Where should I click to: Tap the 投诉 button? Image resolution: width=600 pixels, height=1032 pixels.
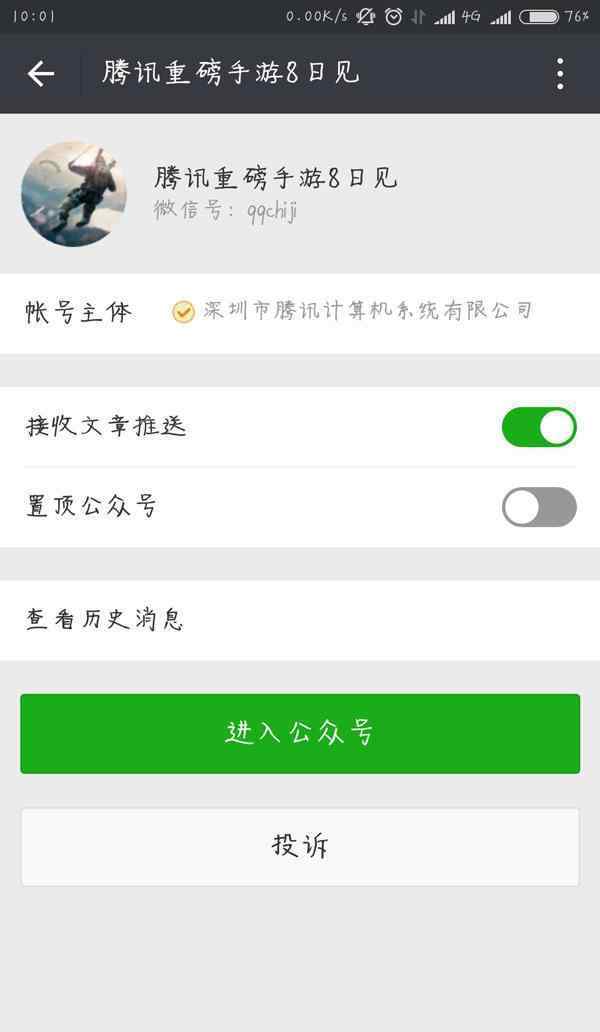(300, 846)
